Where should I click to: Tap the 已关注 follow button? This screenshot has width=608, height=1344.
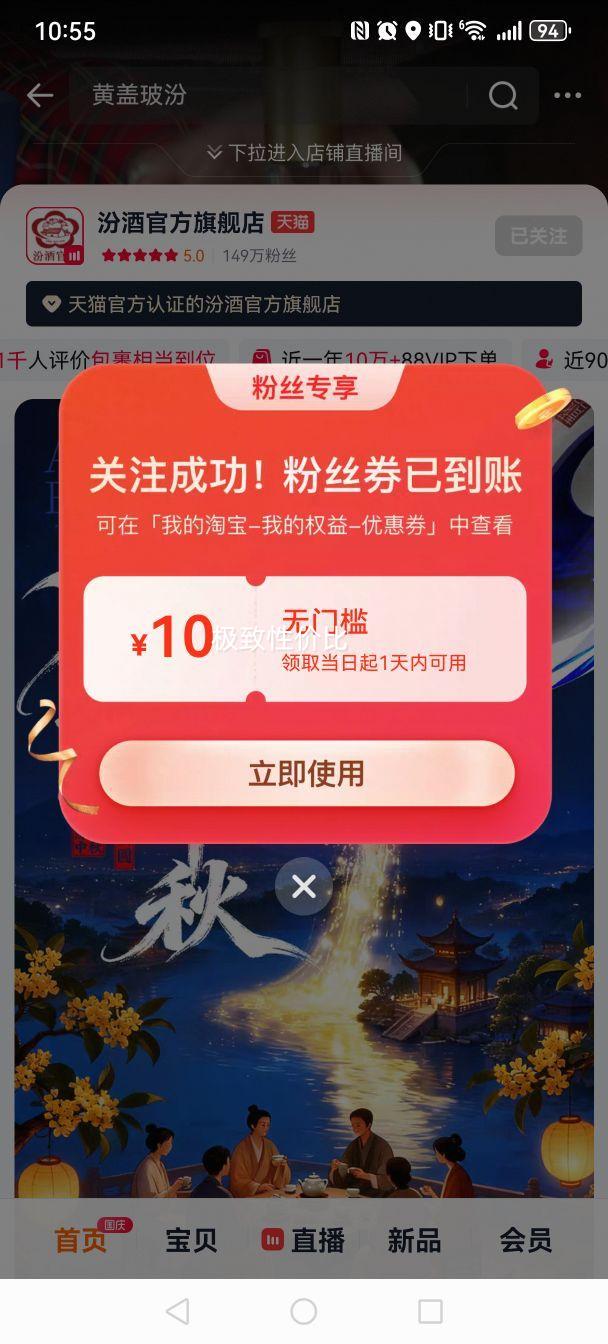click(x=538, y=236)
